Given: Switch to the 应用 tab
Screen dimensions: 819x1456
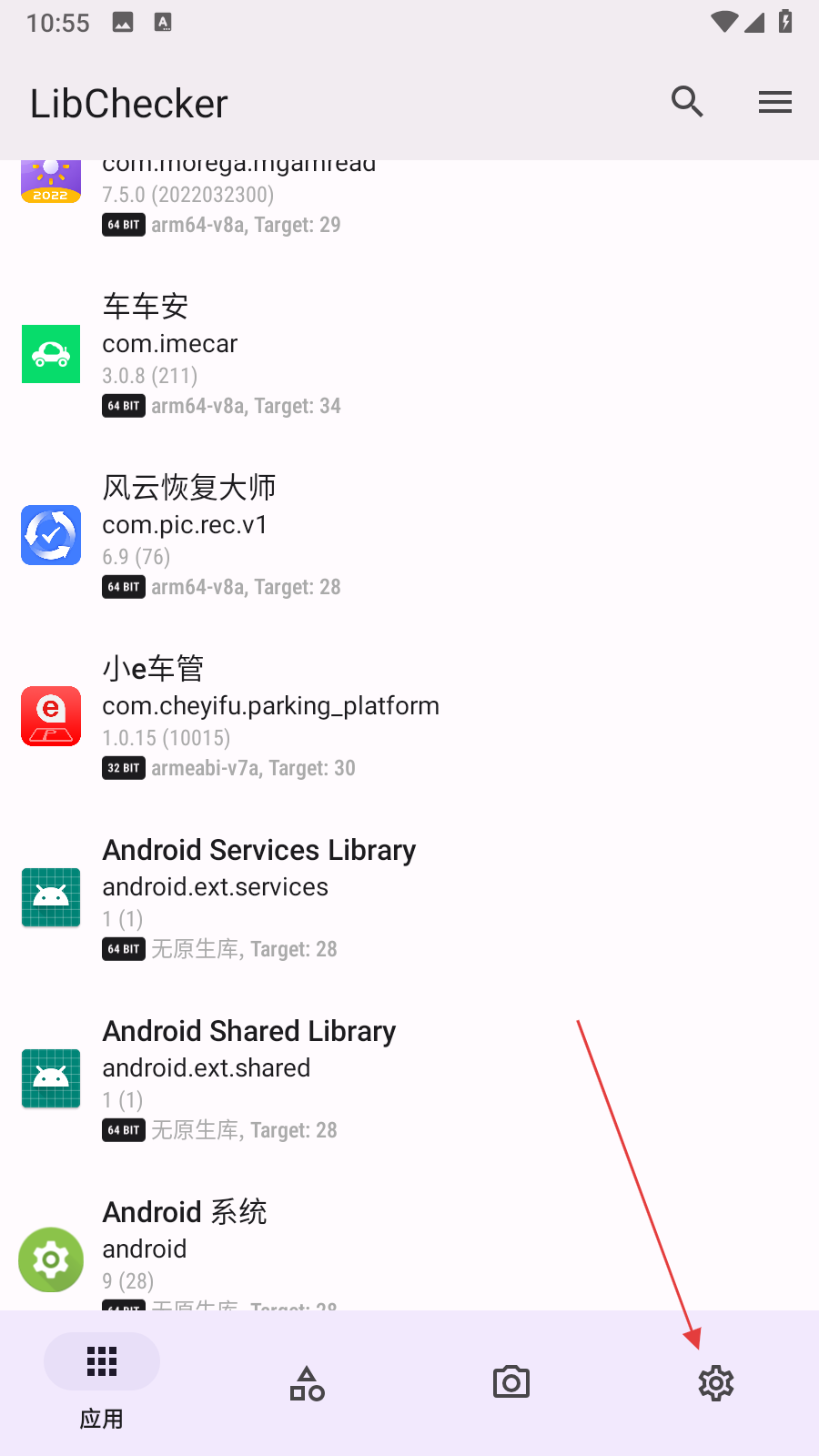Looking at the screenshot, I should pos(102,1380).
